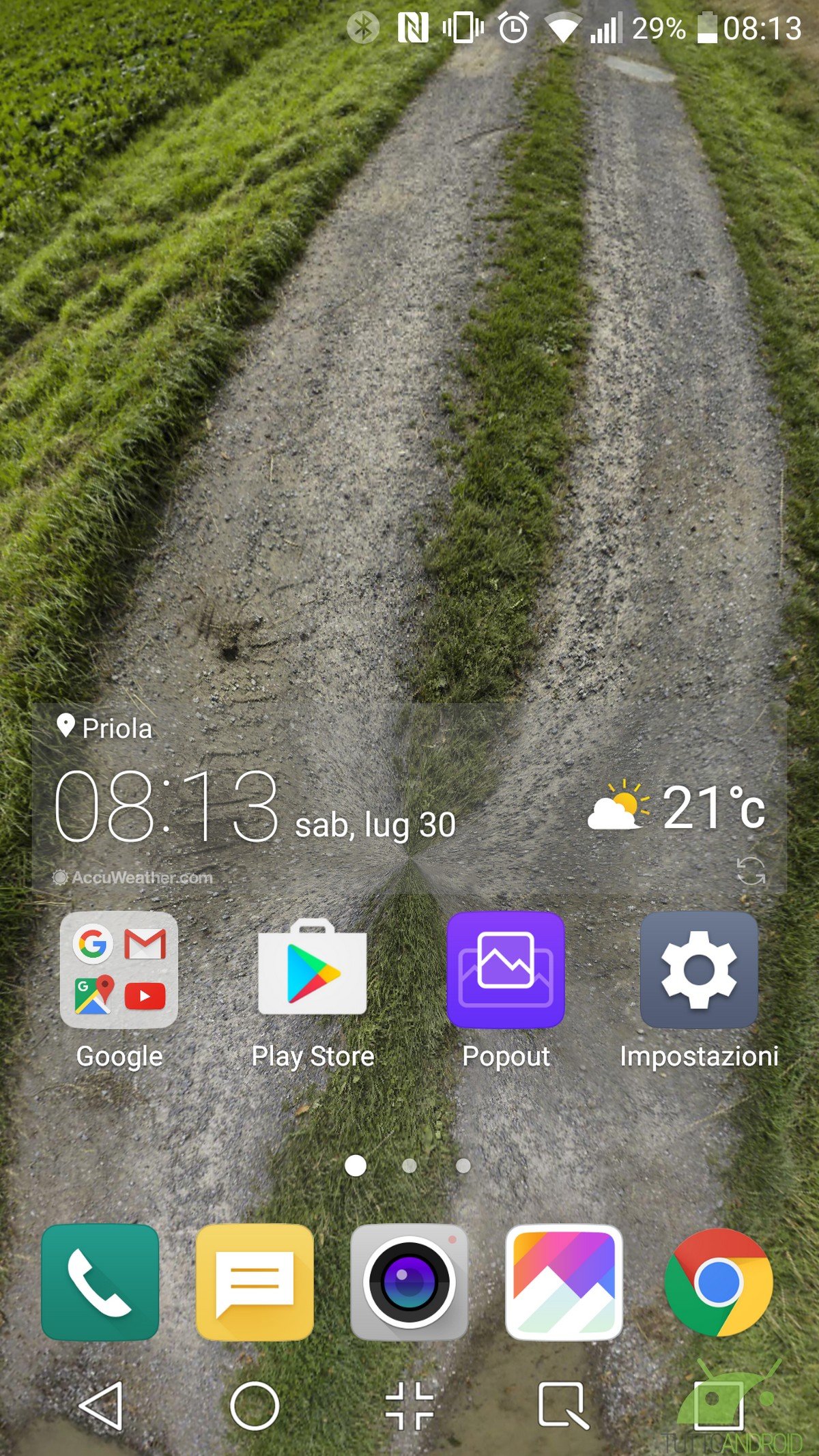Open recent apps square button

click(719, 1406)
